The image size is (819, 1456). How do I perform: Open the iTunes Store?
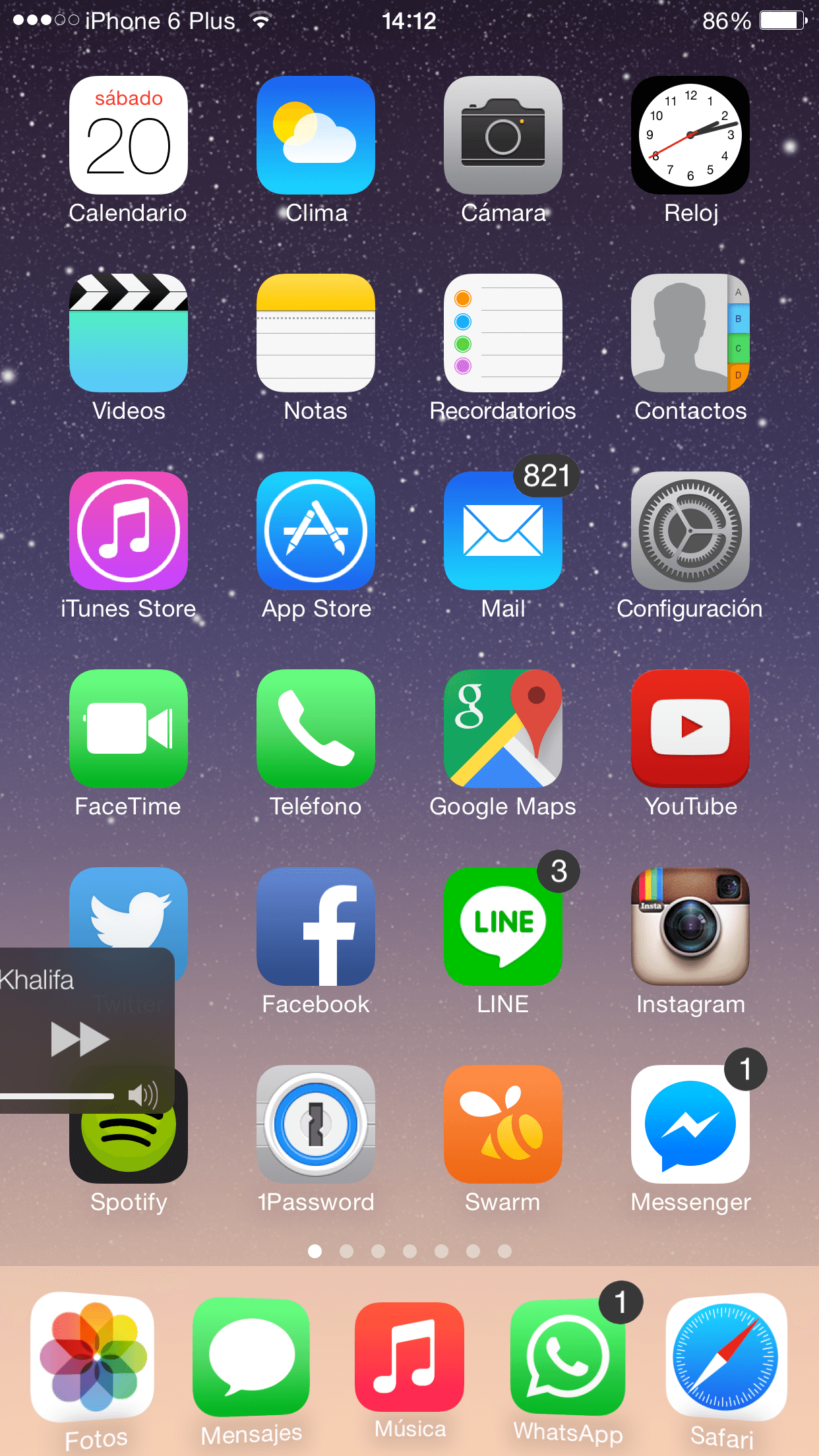point(129,531)
